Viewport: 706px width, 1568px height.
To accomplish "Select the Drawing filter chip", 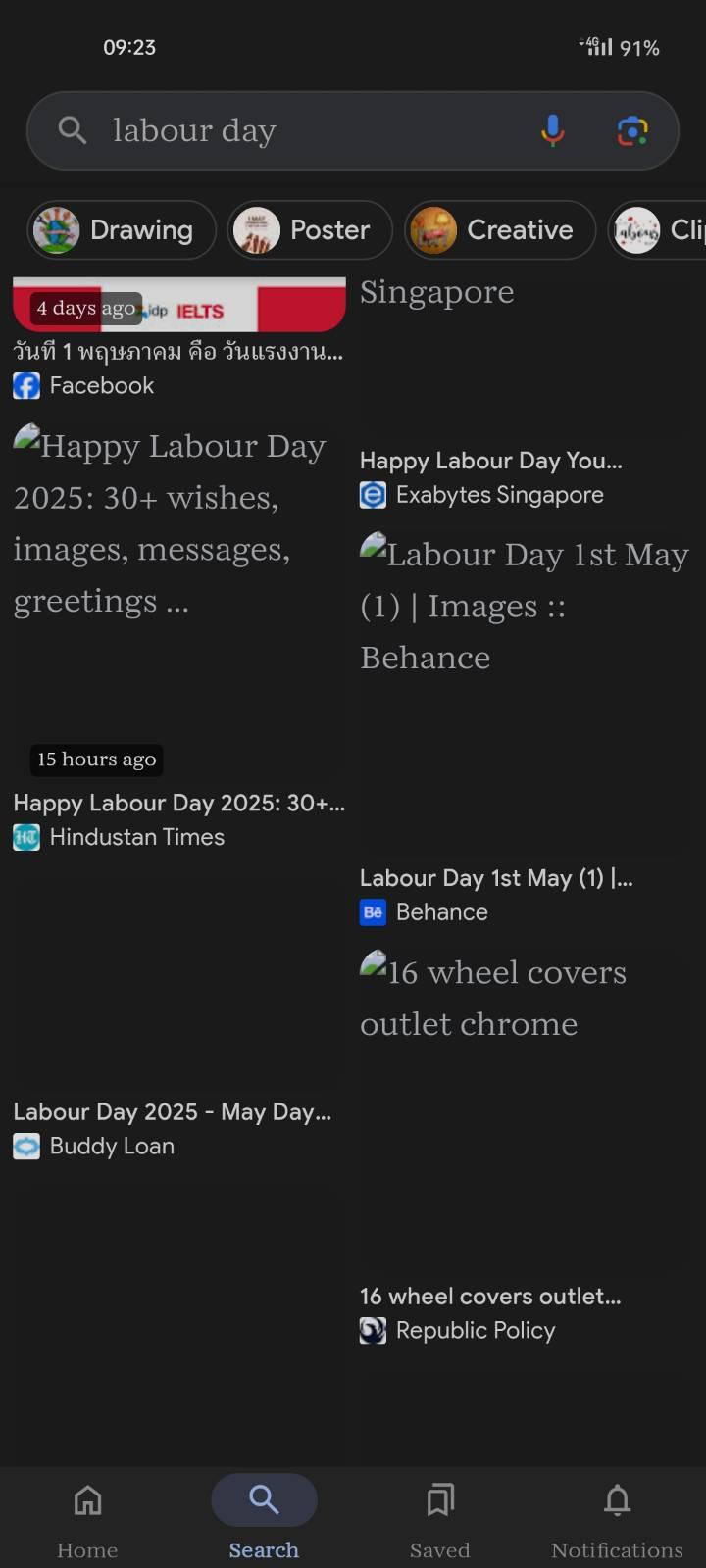I will pyautogui.click(x=122, y=230).
